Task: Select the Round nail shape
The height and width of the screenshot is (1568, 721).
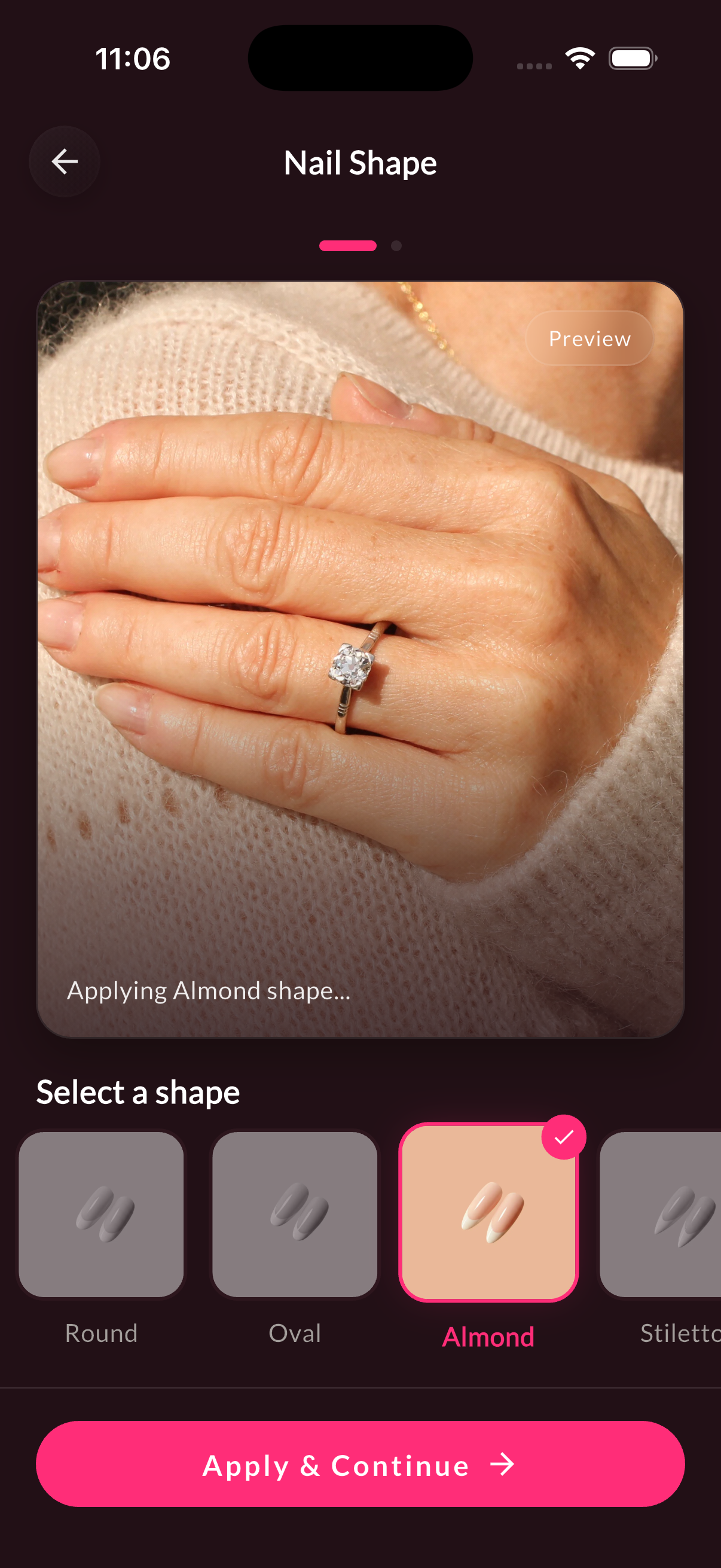Action: pyautogui.click(x=101, y=1214)
